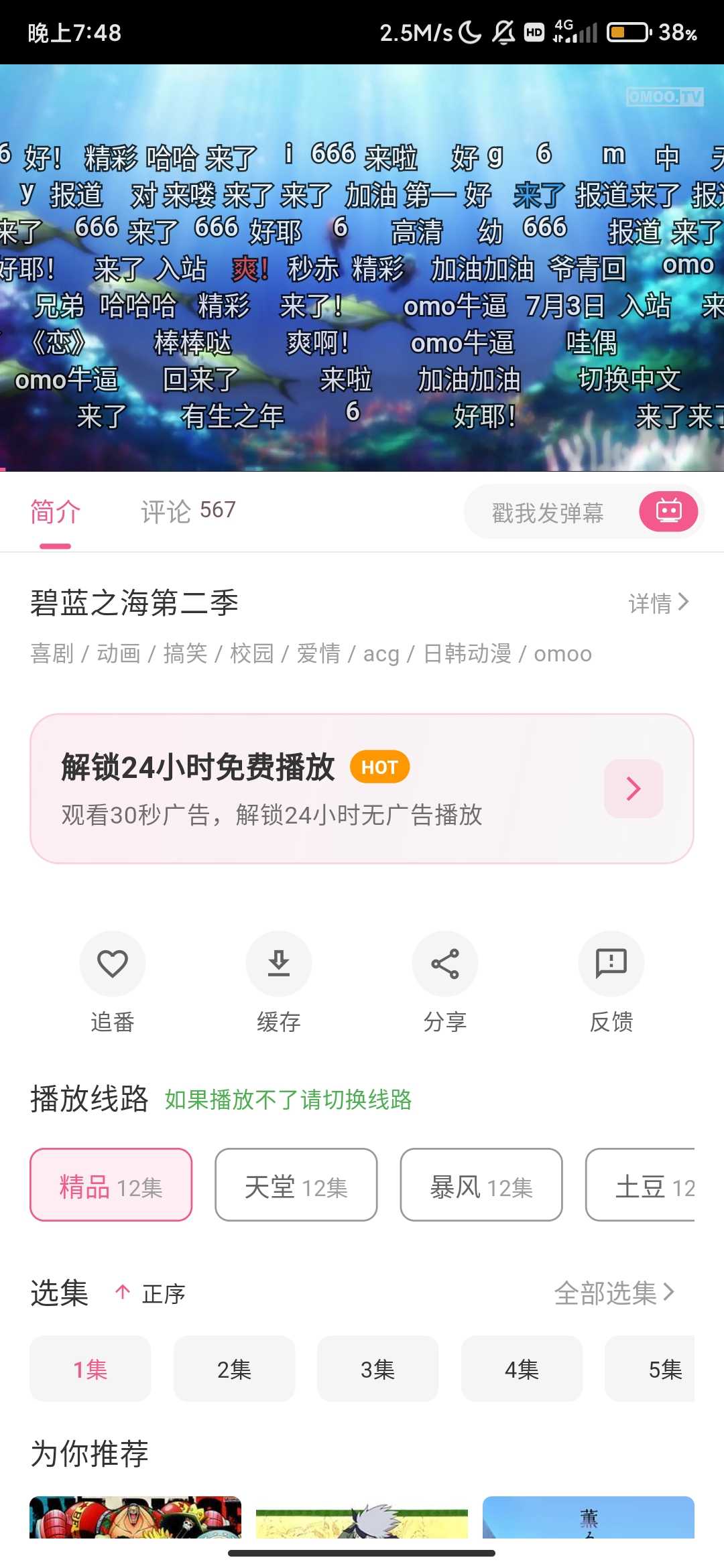Select the 土豆 playback line
The height and width of the screenshot is (1568, 724).
(x=641, y=1185)
